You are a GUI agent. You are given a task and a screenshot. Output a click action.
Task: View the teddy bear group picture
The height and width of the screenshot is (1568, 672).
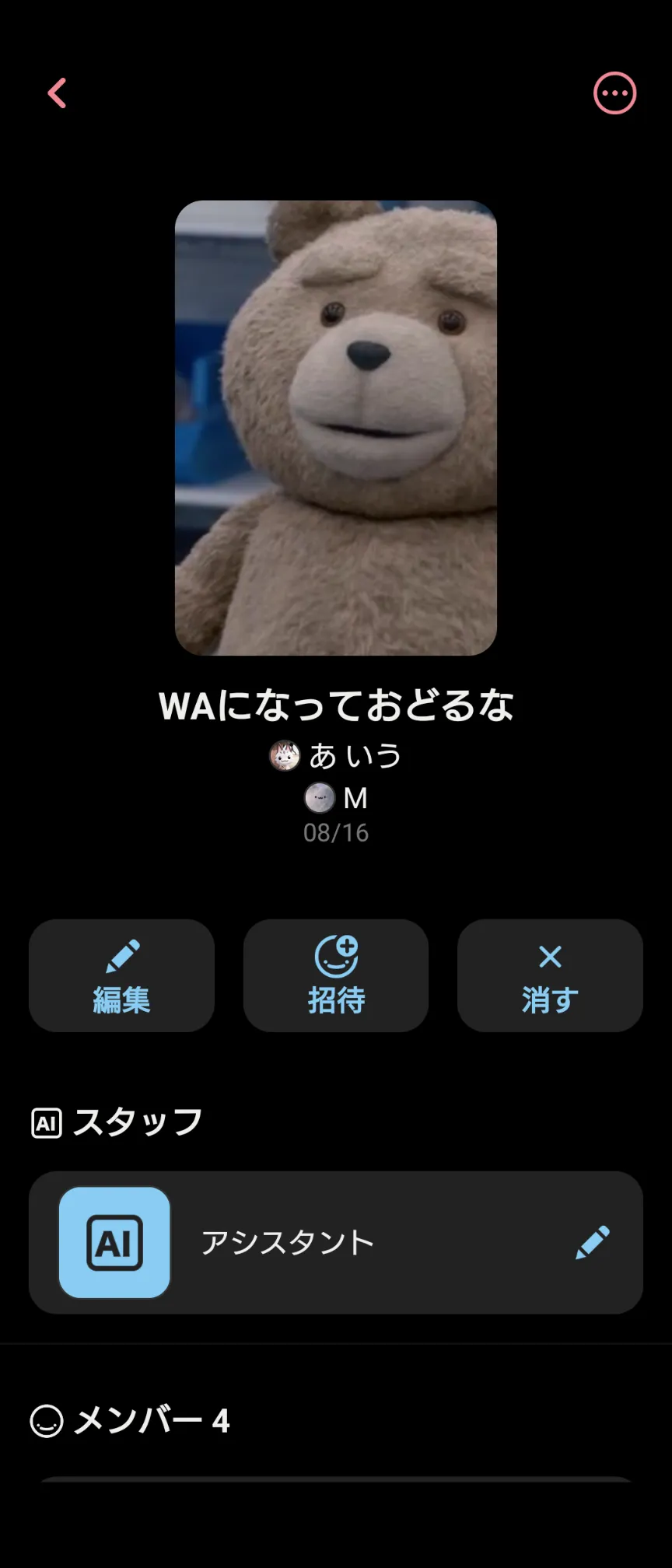tap(336, 428)
